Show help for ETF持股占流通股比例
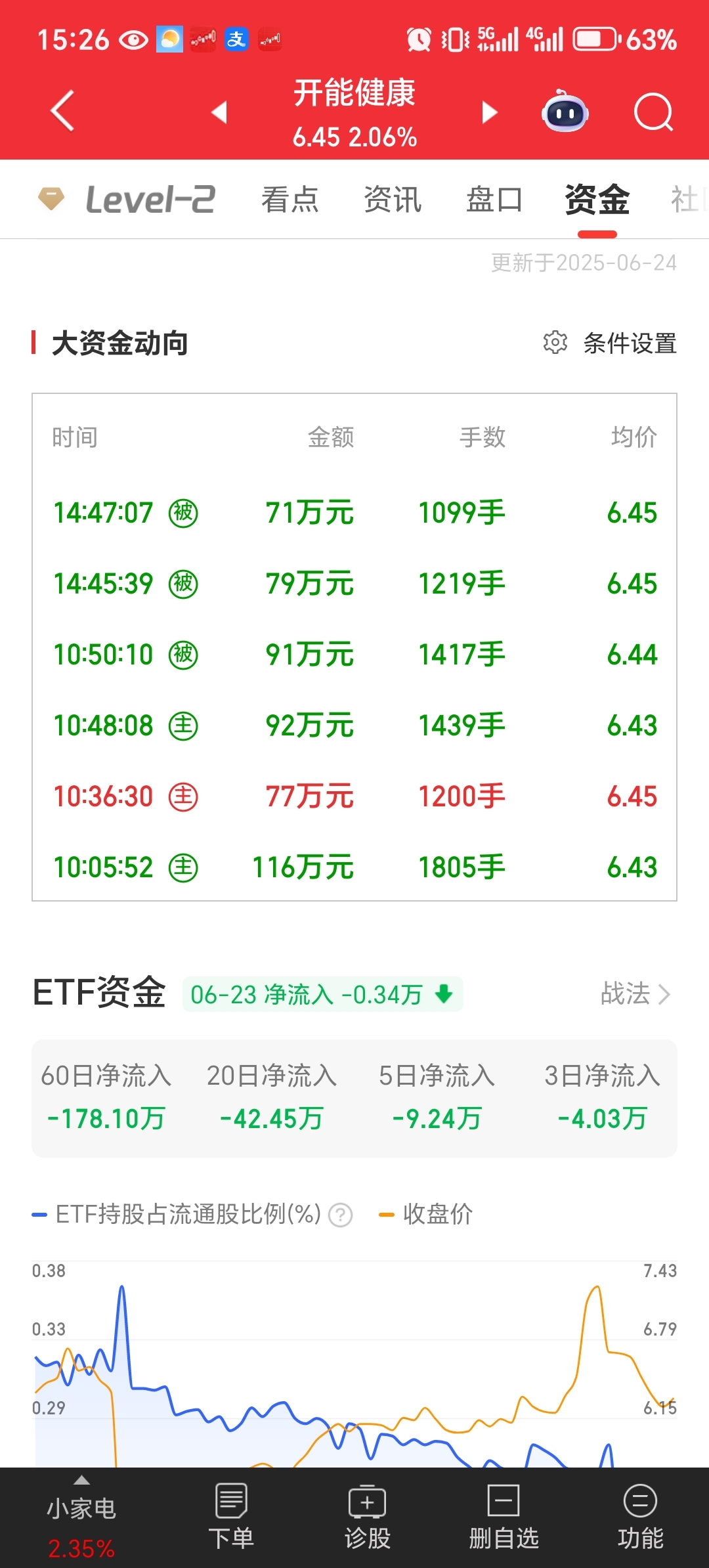709x1568 pixels. click(340, 1215)
